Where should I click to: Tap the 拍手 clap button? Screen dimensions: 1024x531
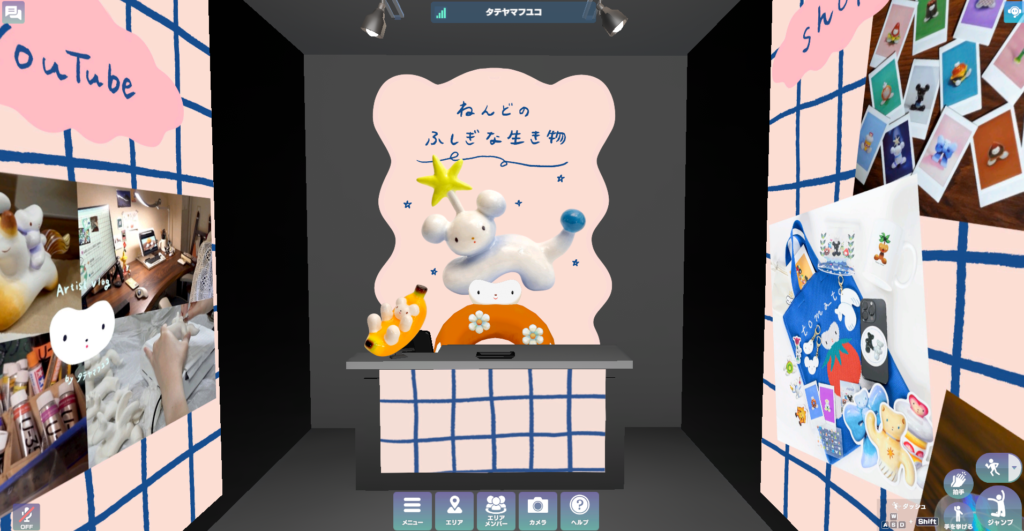pos(957,484)
